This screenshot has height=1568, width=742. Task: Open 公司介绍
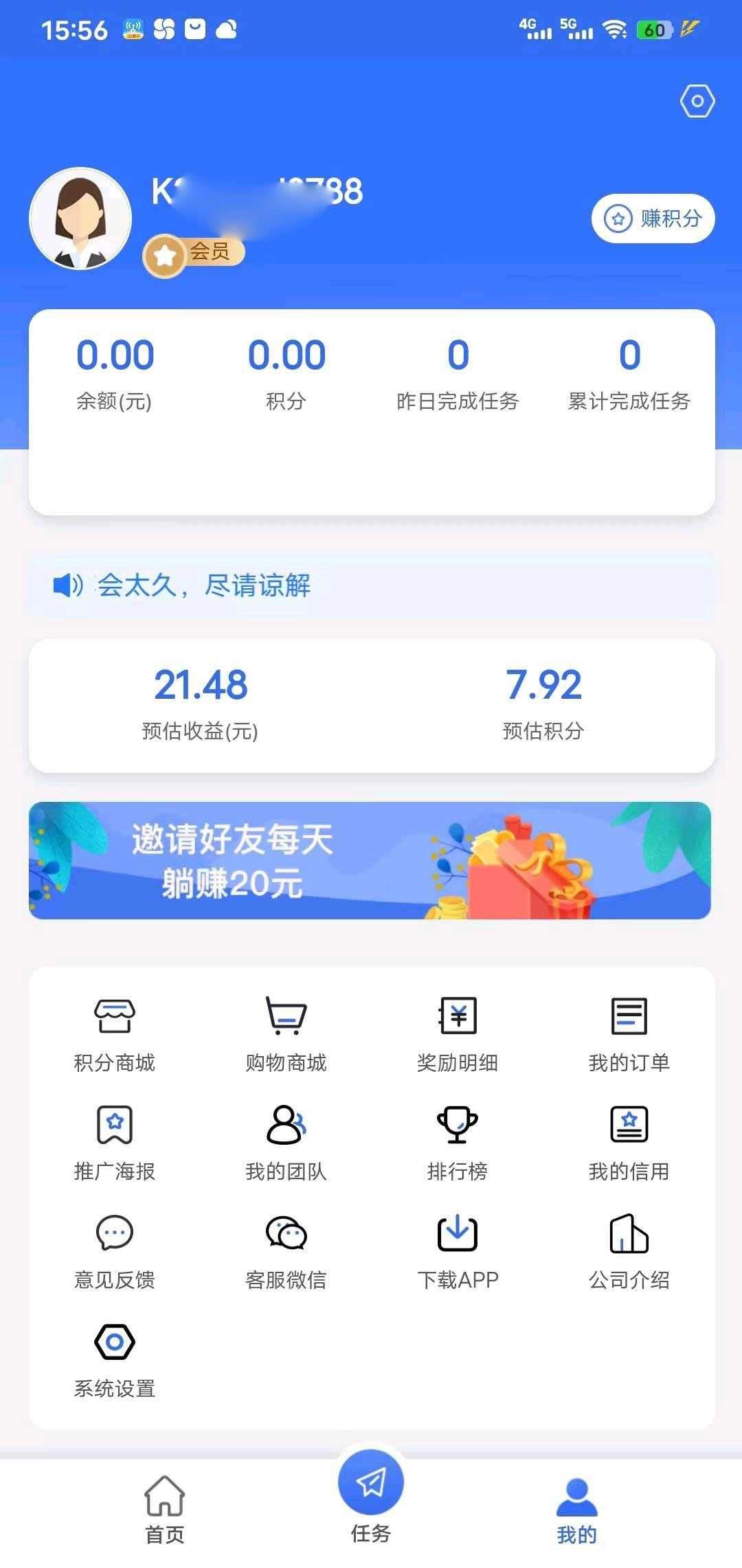click(x=629, y=1251)
